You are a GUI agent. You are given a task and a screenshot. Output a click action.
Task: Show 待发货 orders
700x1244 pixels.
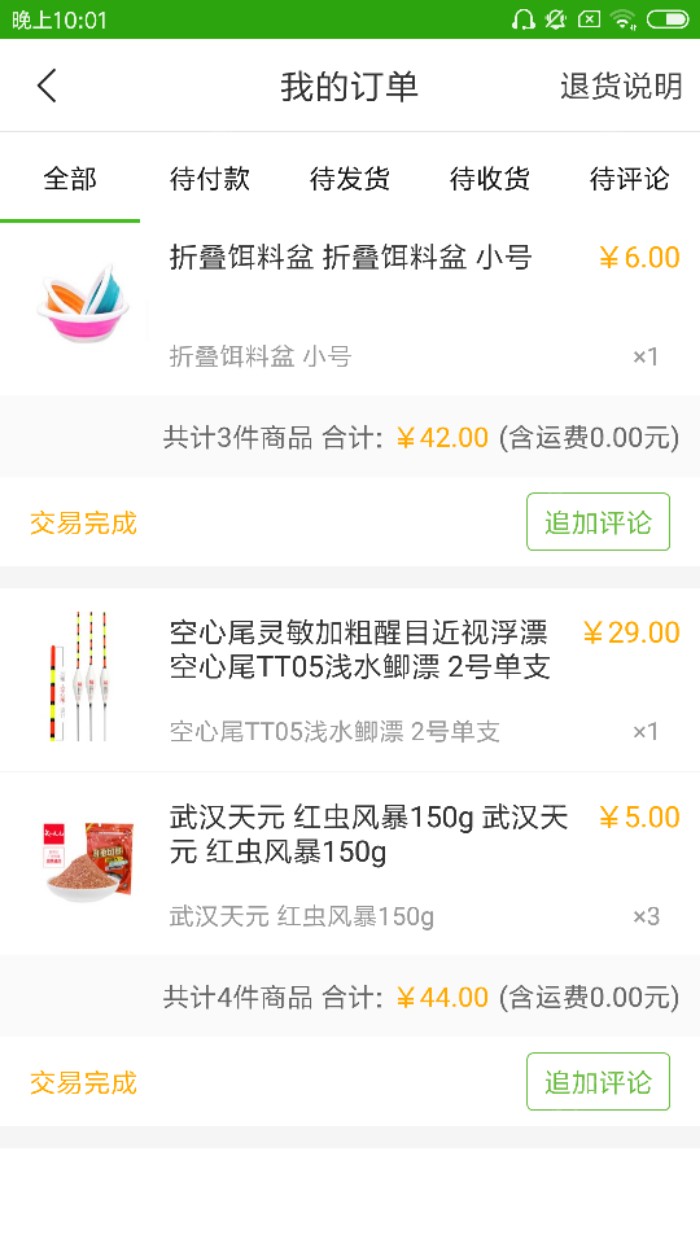(x=350, y=179)
